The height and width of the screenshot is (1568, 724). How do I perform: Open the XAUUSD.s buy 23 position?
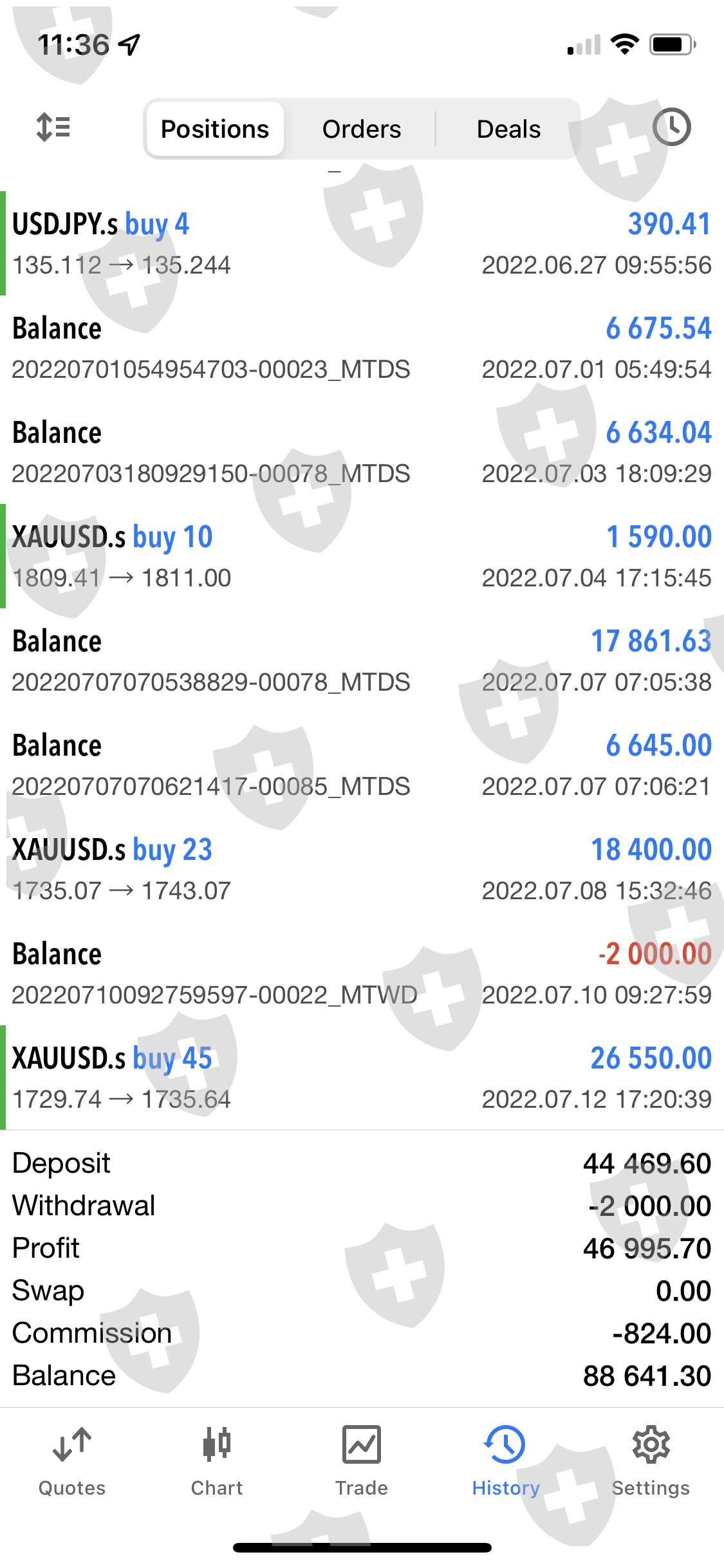pos(362,870)
